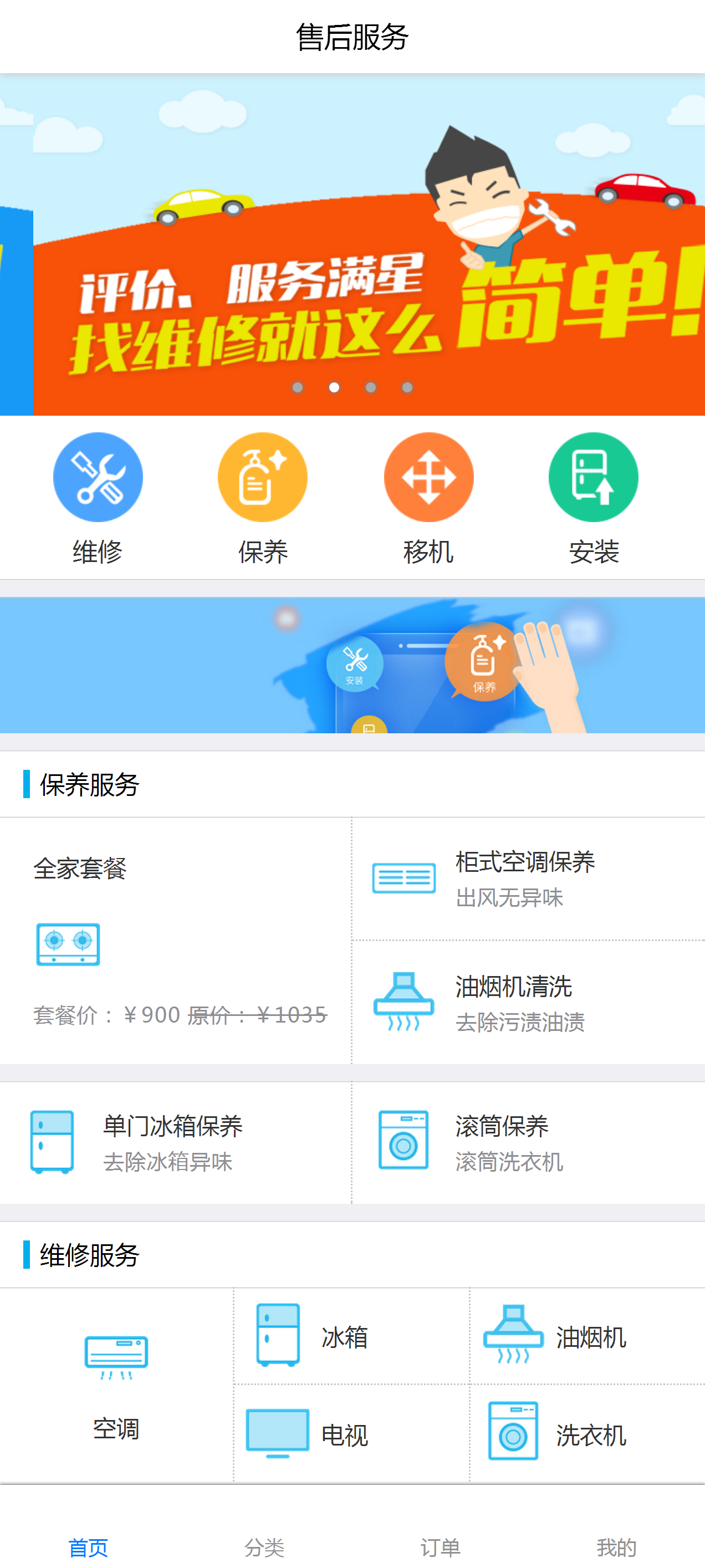Image resolution: width=705 pixels, height=1568 pixels.
Task: Open 空调 repair service
Action: click(116, 1384)
